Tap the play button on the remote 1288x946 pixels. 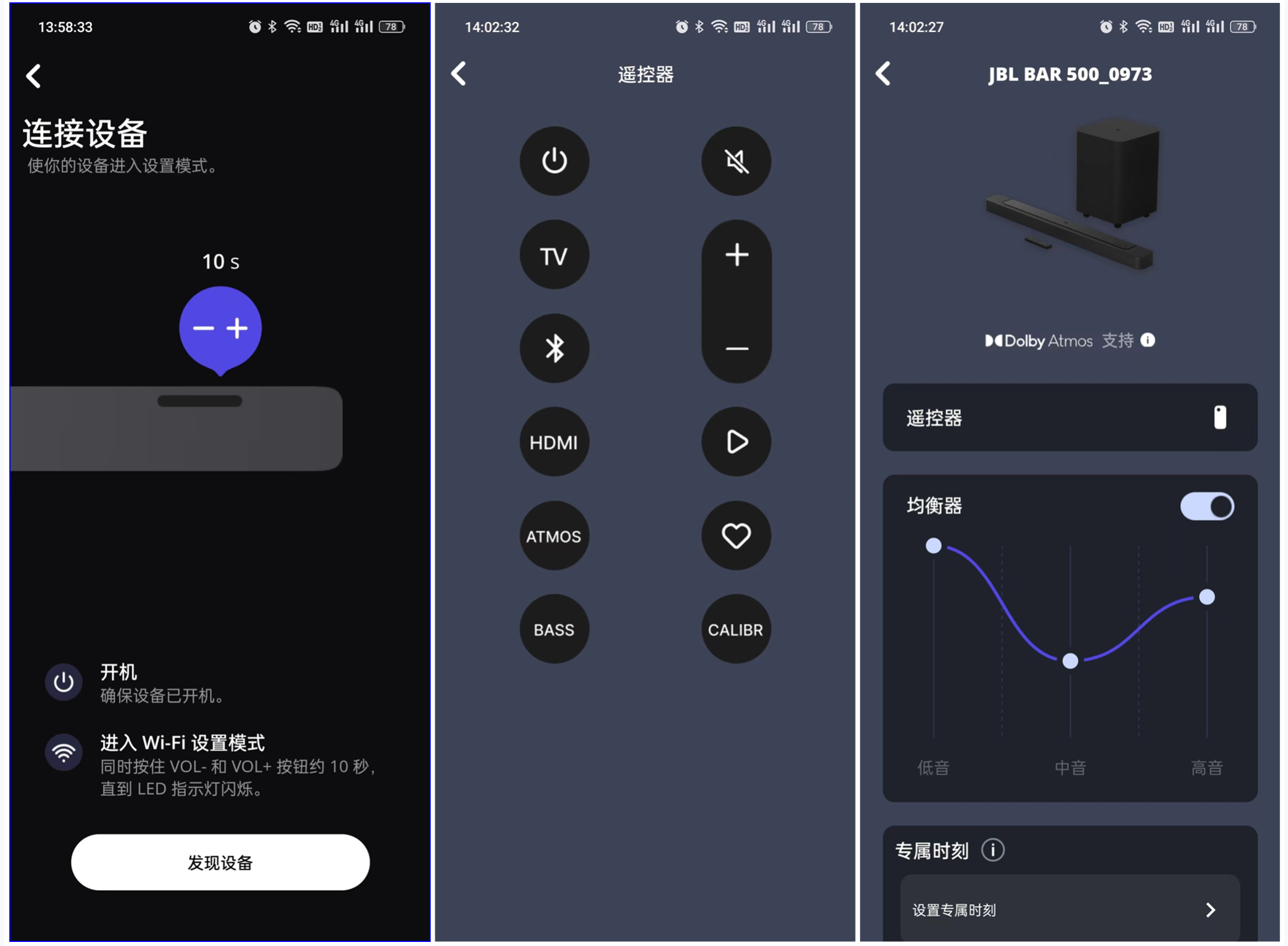click(736, 442)
